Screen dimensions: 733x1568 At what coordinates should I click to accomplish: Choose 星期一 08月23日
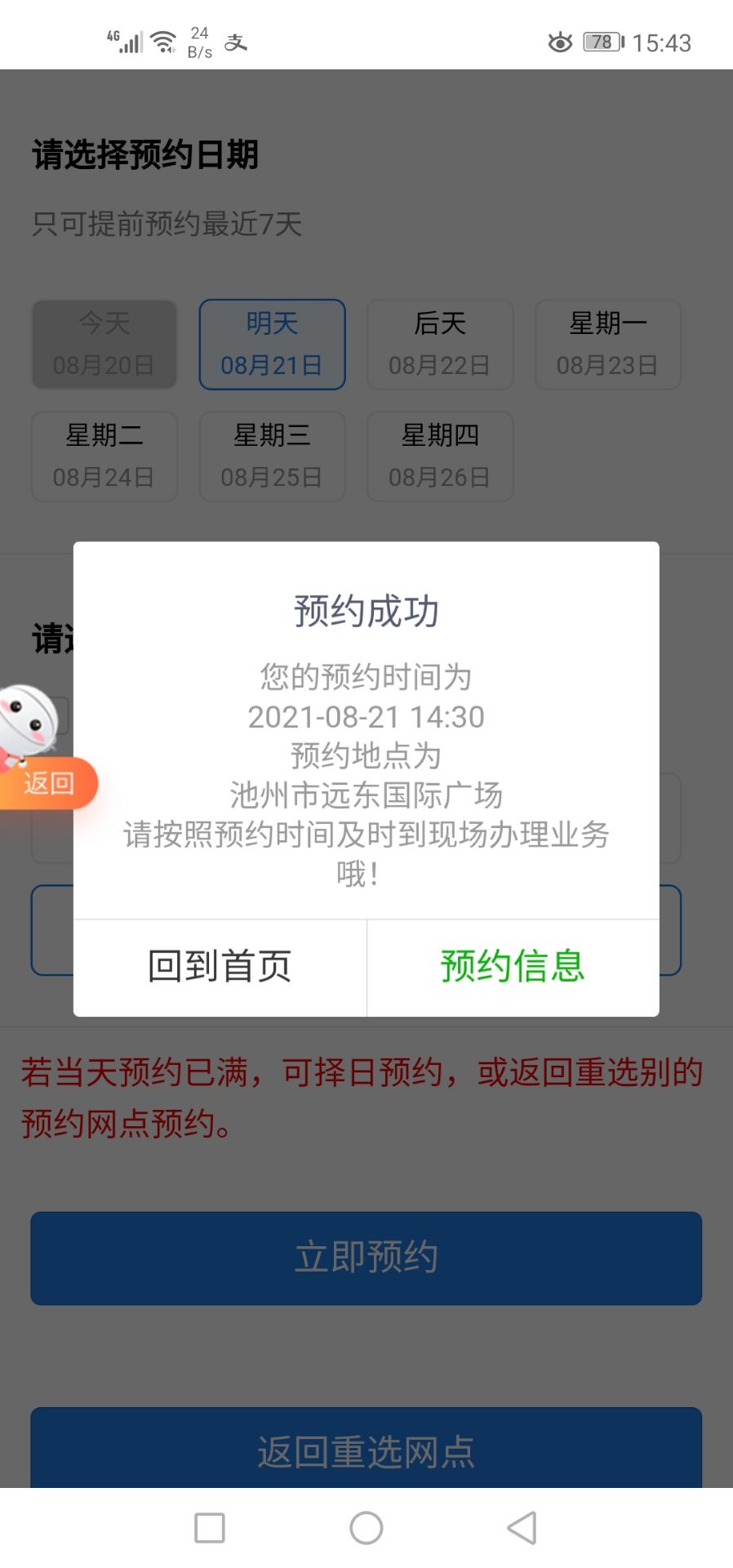pyautogui.click(x=607, y=344)
